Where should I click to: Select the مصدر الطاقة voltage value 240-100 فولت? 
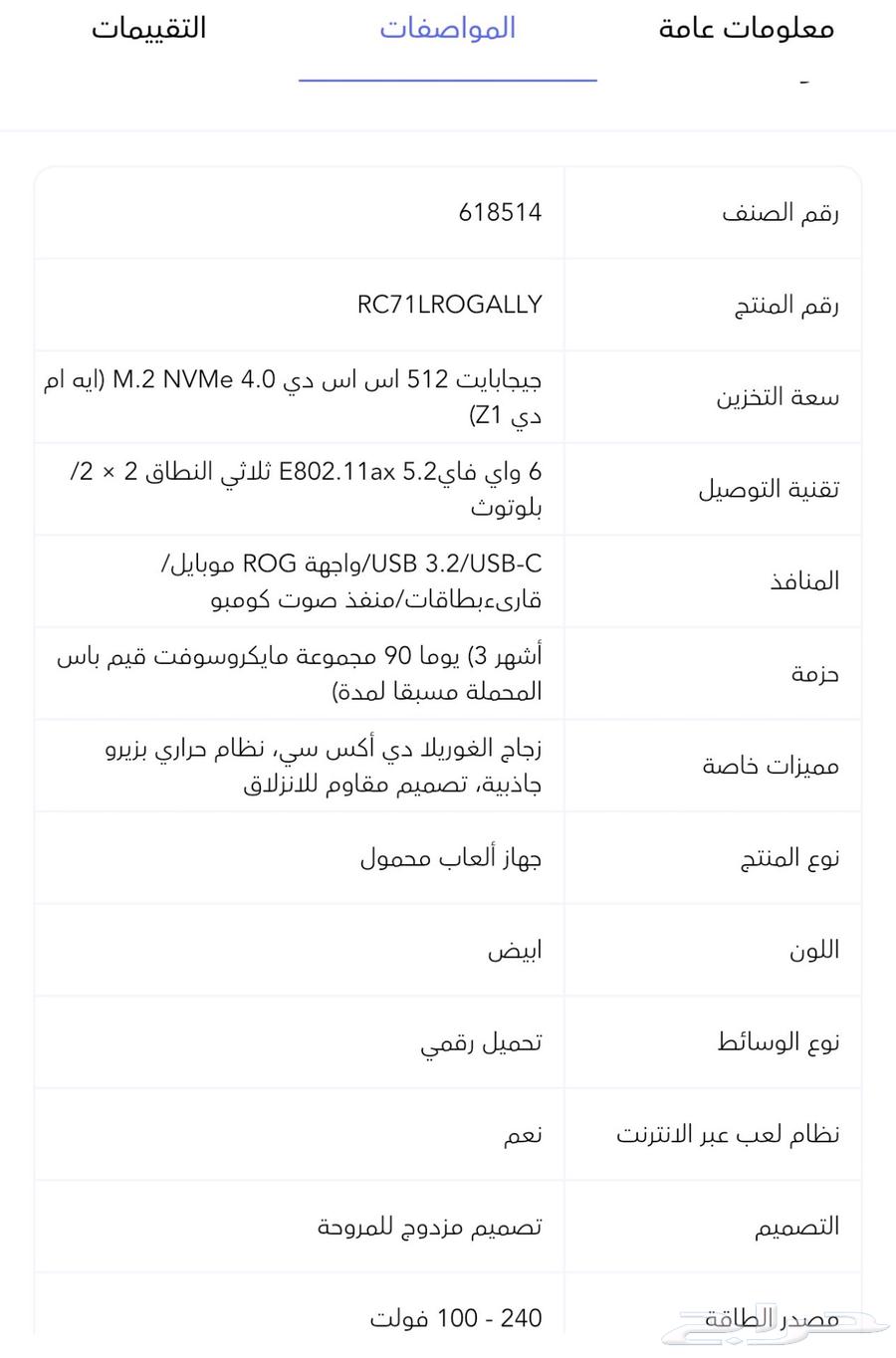[456, 1316]
